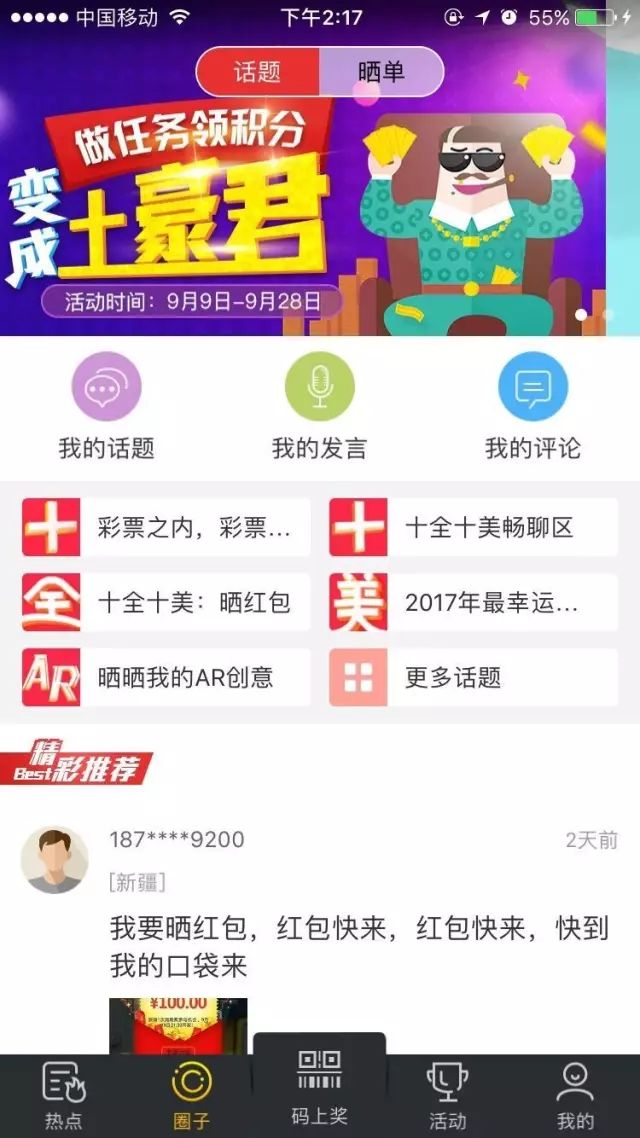Open 我的话题
This screenshot has height=1138, width=640.
pos(106,406)
